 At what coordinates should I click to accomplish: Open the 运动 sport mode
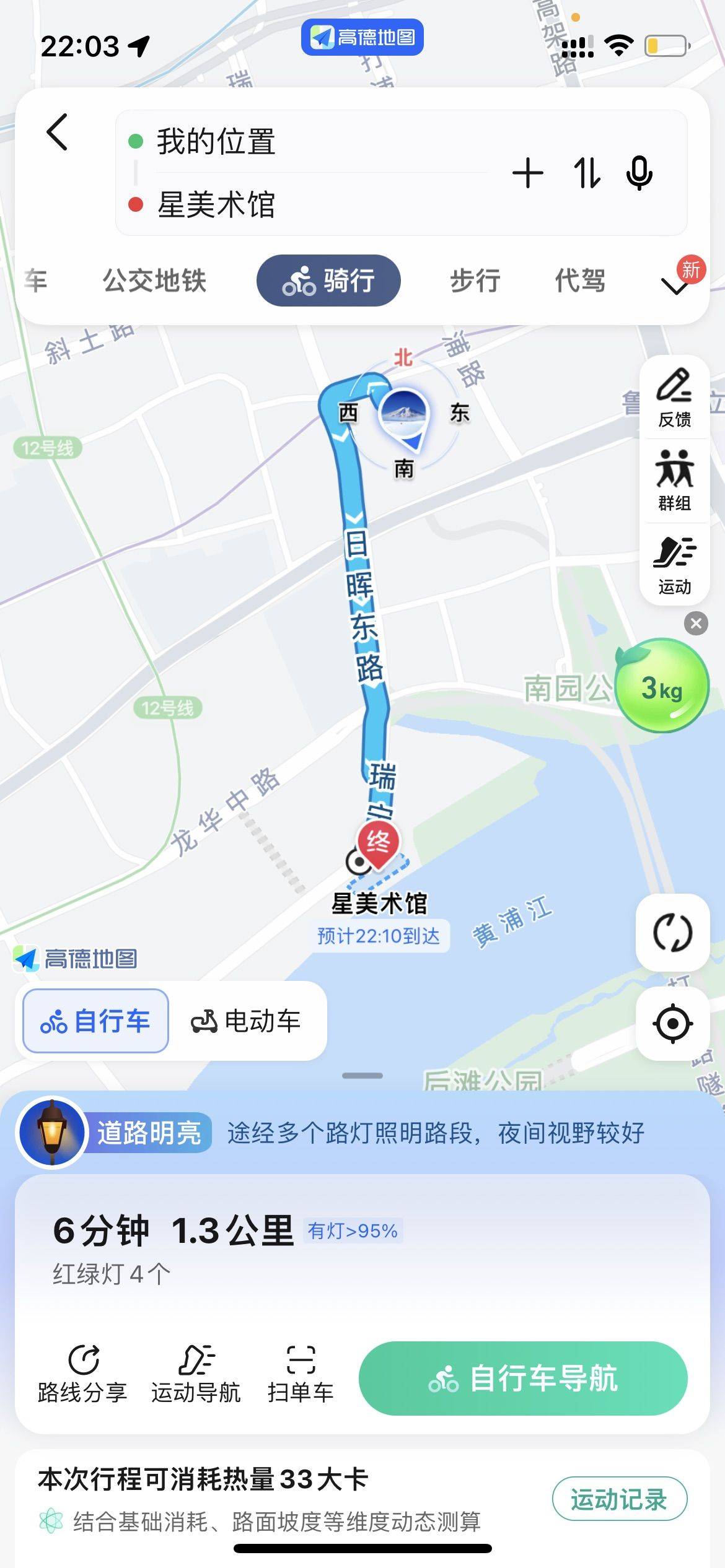click(x=674, y=564)
